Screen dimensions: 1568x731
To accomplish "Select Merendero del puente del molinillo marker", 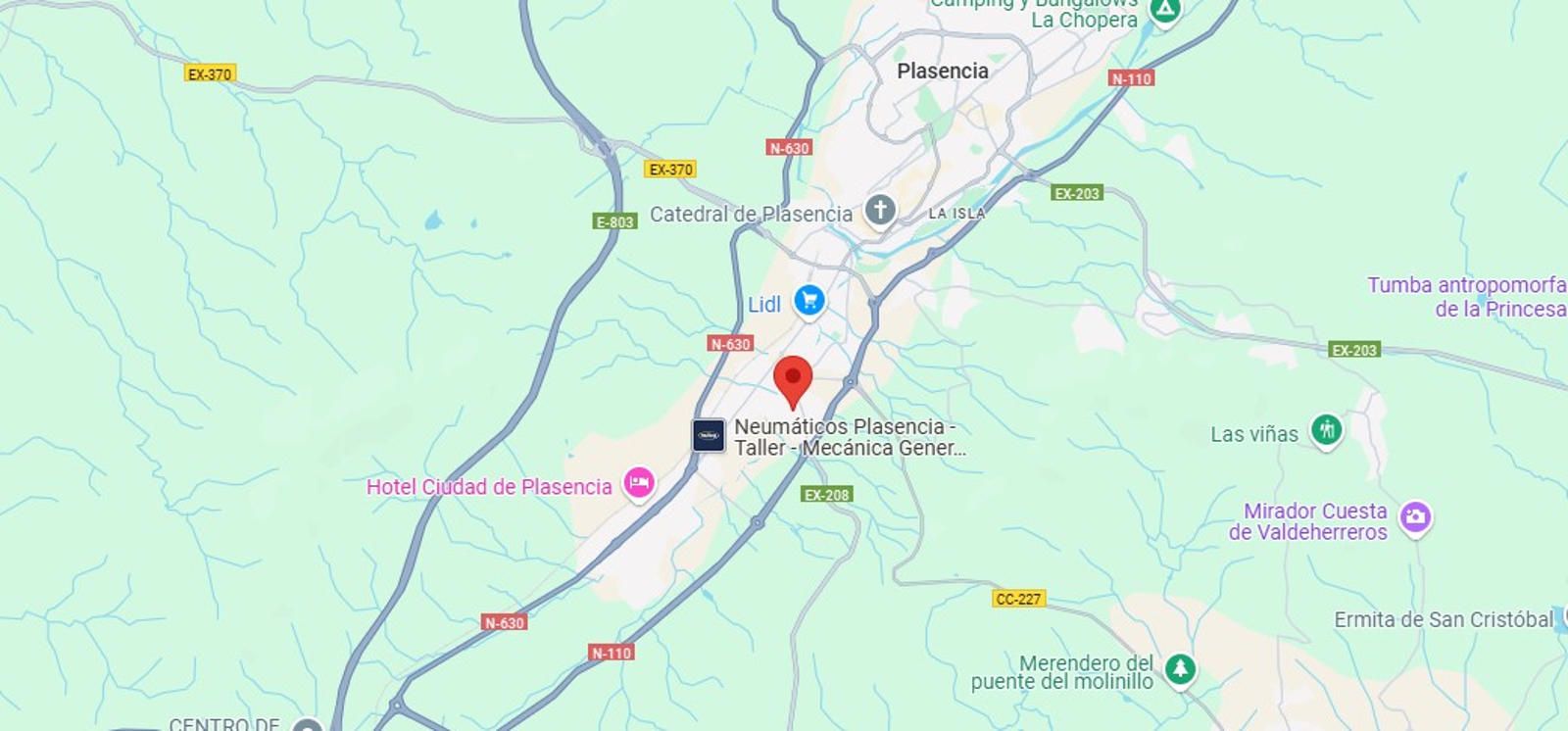I will [1180, 669].
